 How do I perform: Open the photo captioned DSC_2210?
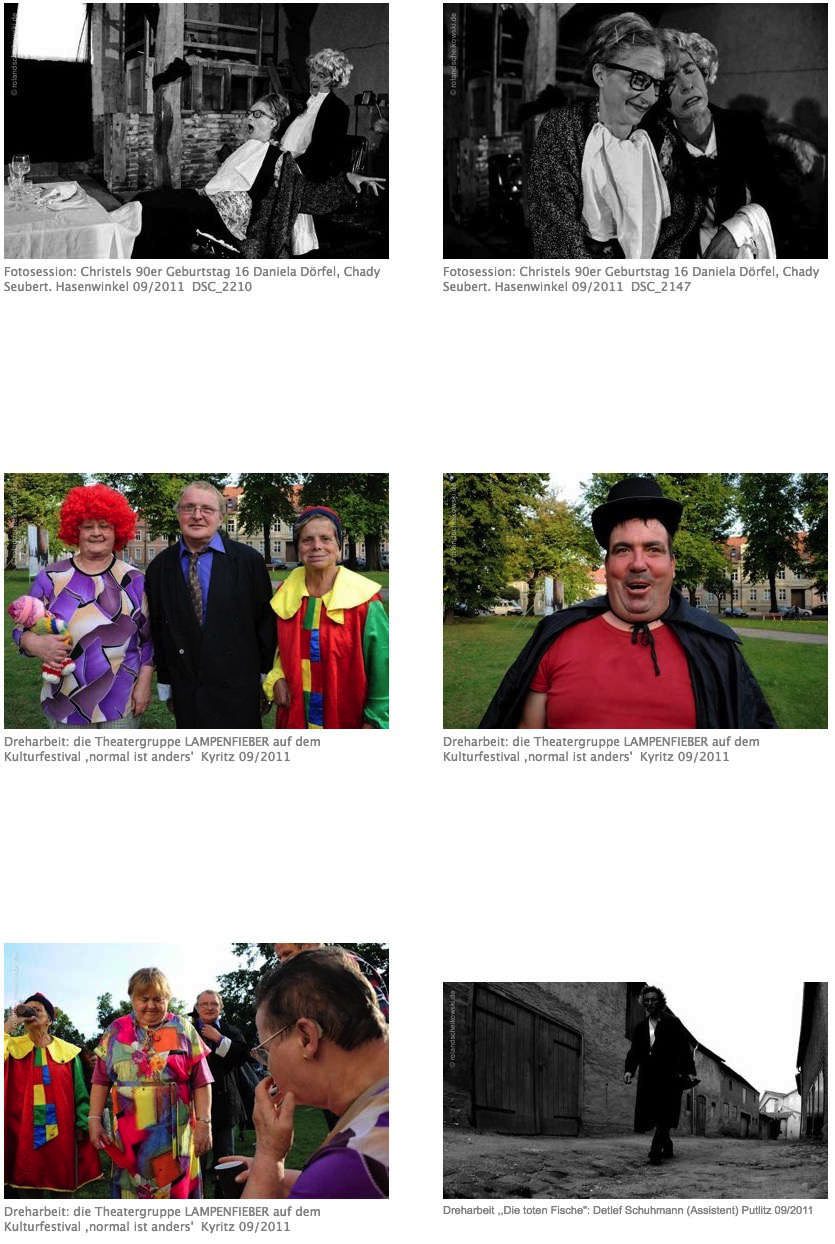point(196,131)
